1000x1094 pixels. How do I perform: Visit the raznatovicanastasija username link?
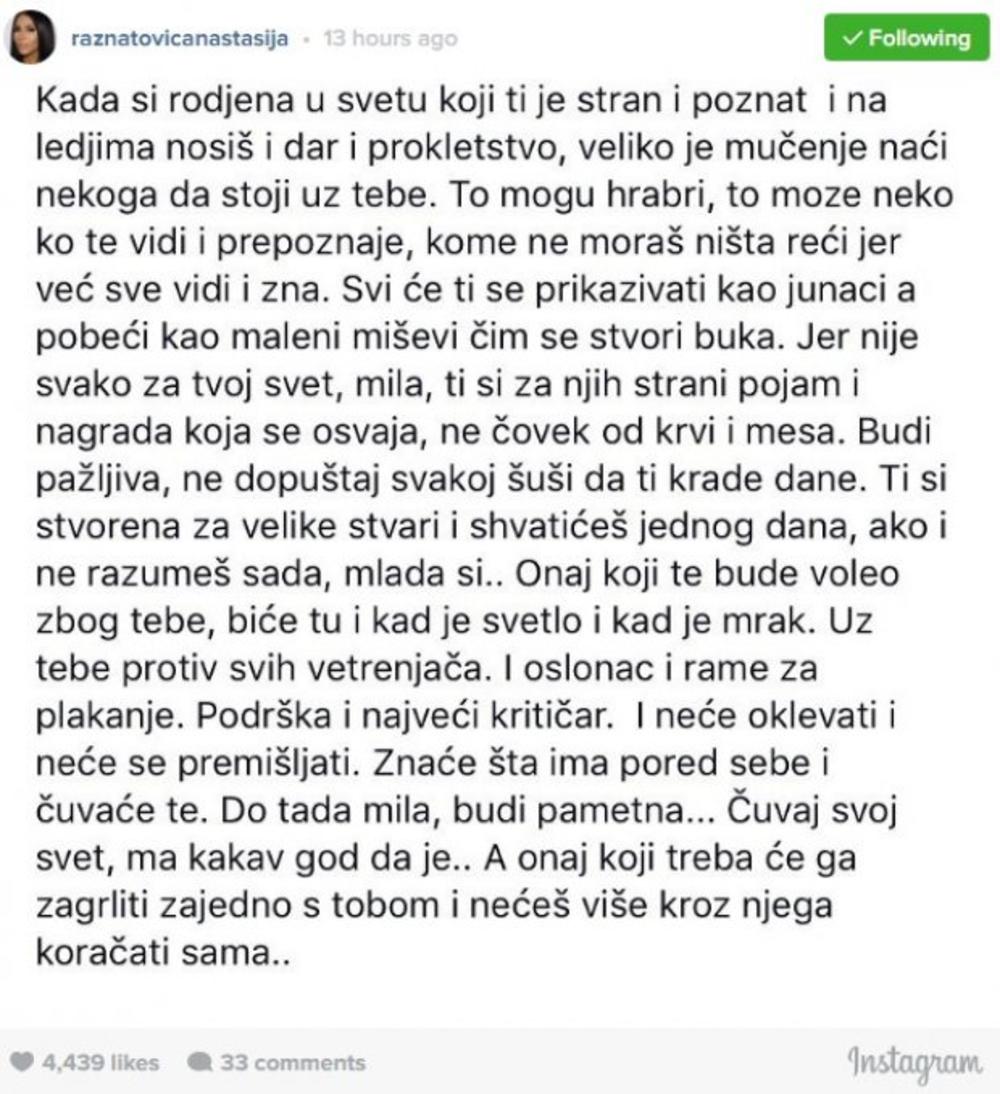click(x=180, y=39)
